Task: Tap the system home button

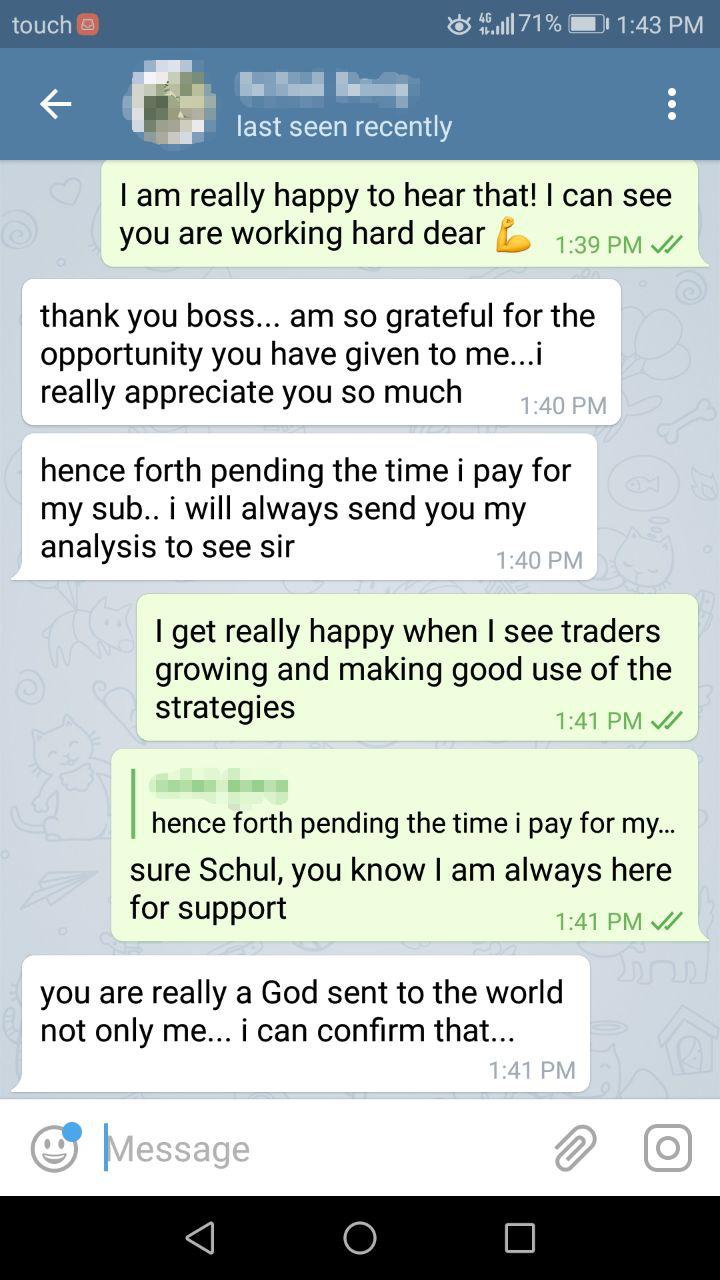Action: click(360, 1238)
